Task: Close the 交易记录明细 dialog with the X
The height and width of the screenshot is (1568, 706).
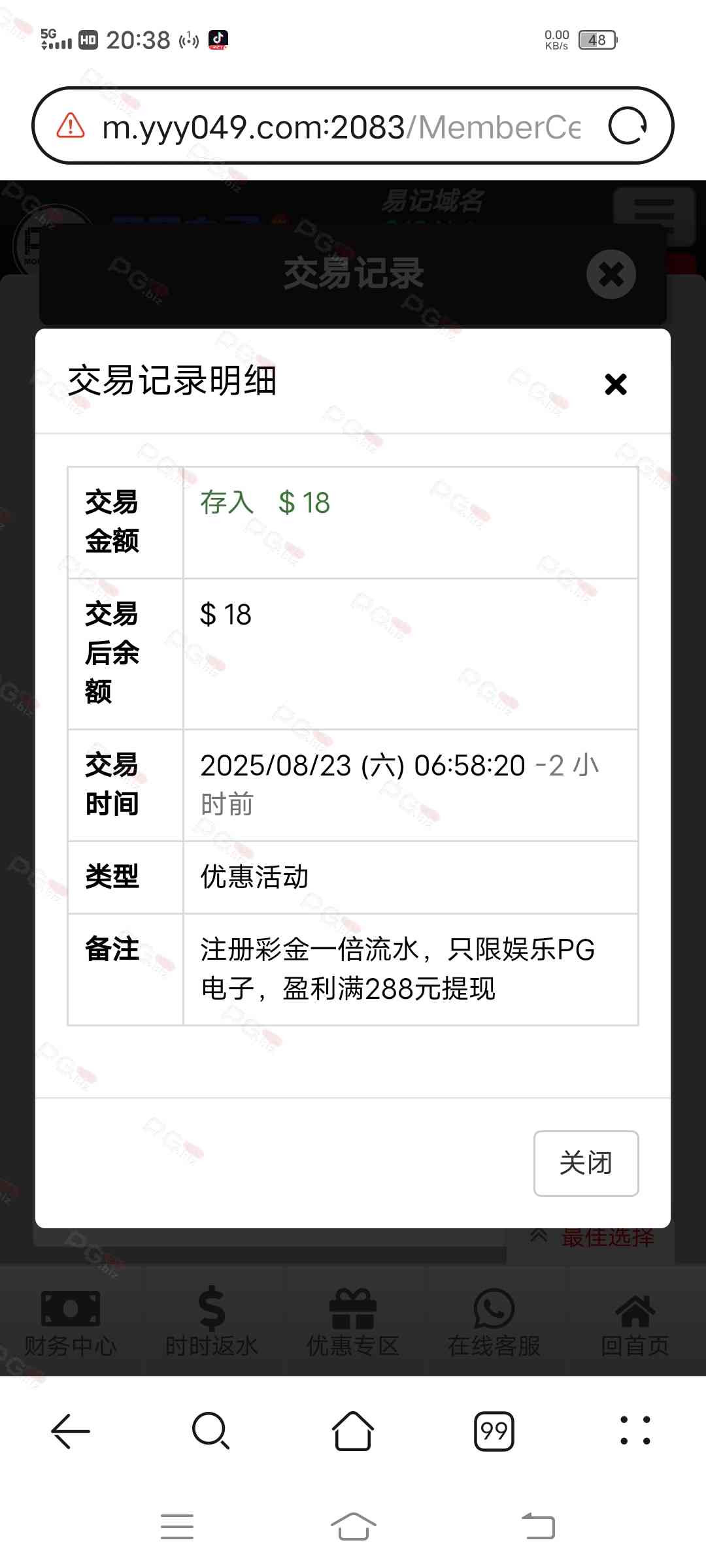Action: click(615, 384)
